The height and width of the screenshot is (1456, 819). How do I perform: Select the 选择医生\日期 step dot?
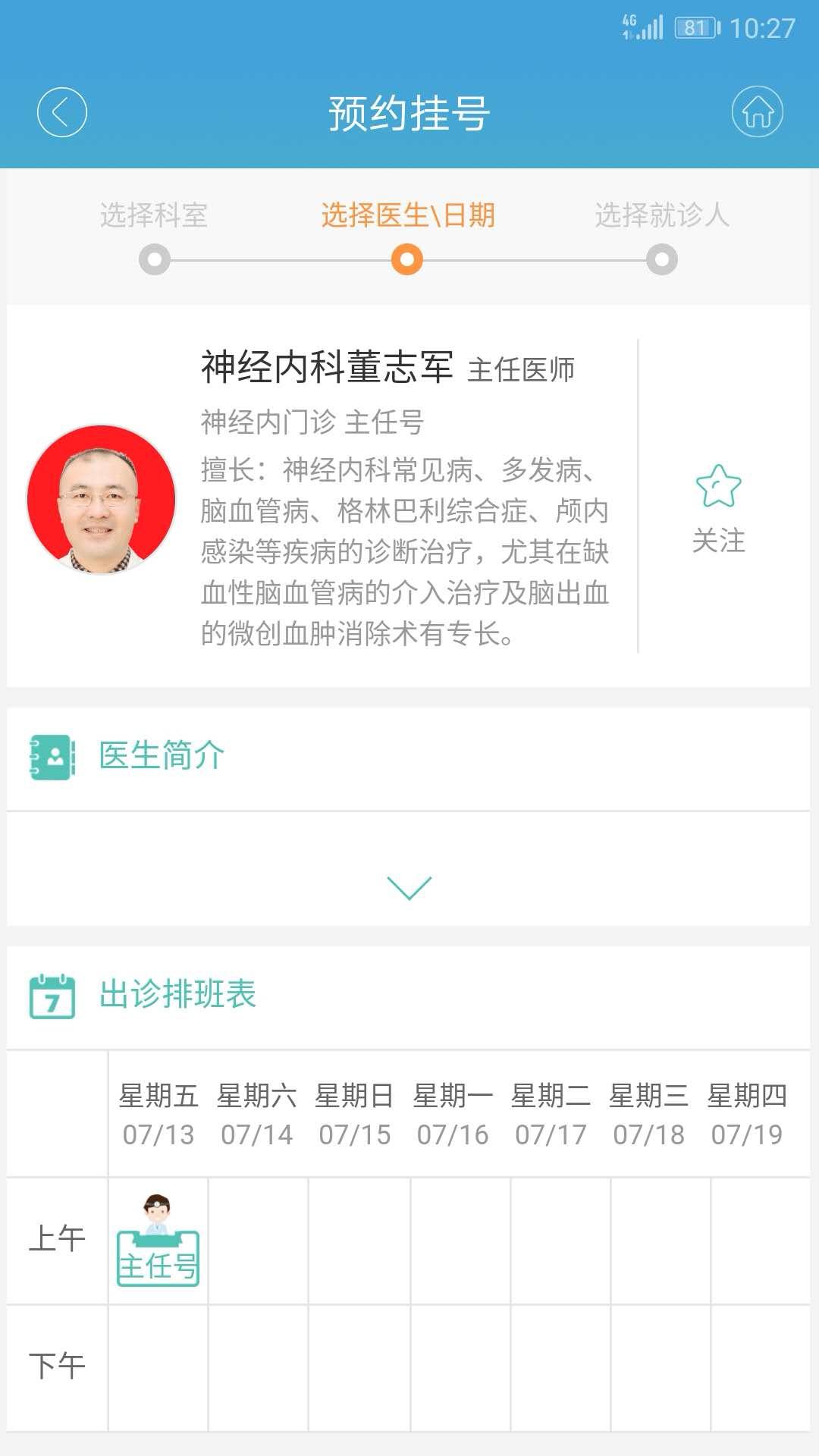[x=407, y=260]
